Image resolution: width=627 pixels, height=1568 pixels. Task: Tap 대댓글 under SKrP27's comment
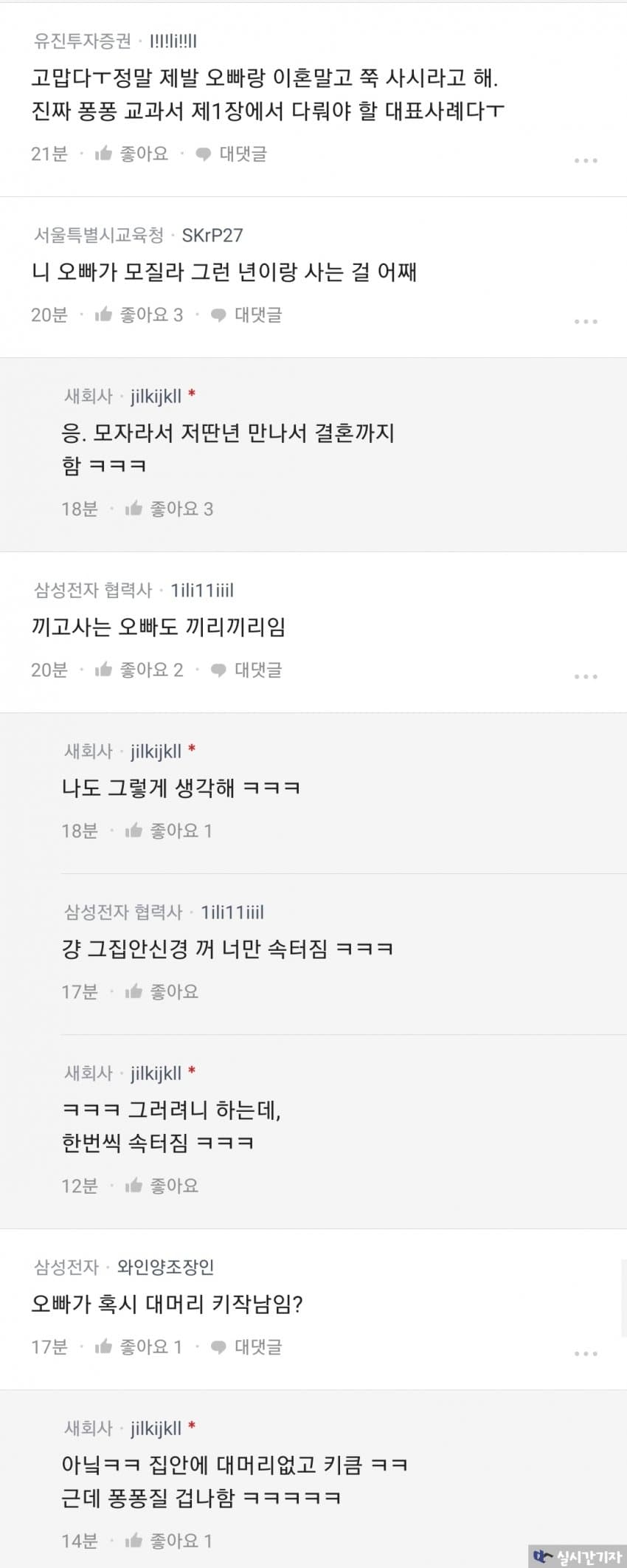pos(246,315)
